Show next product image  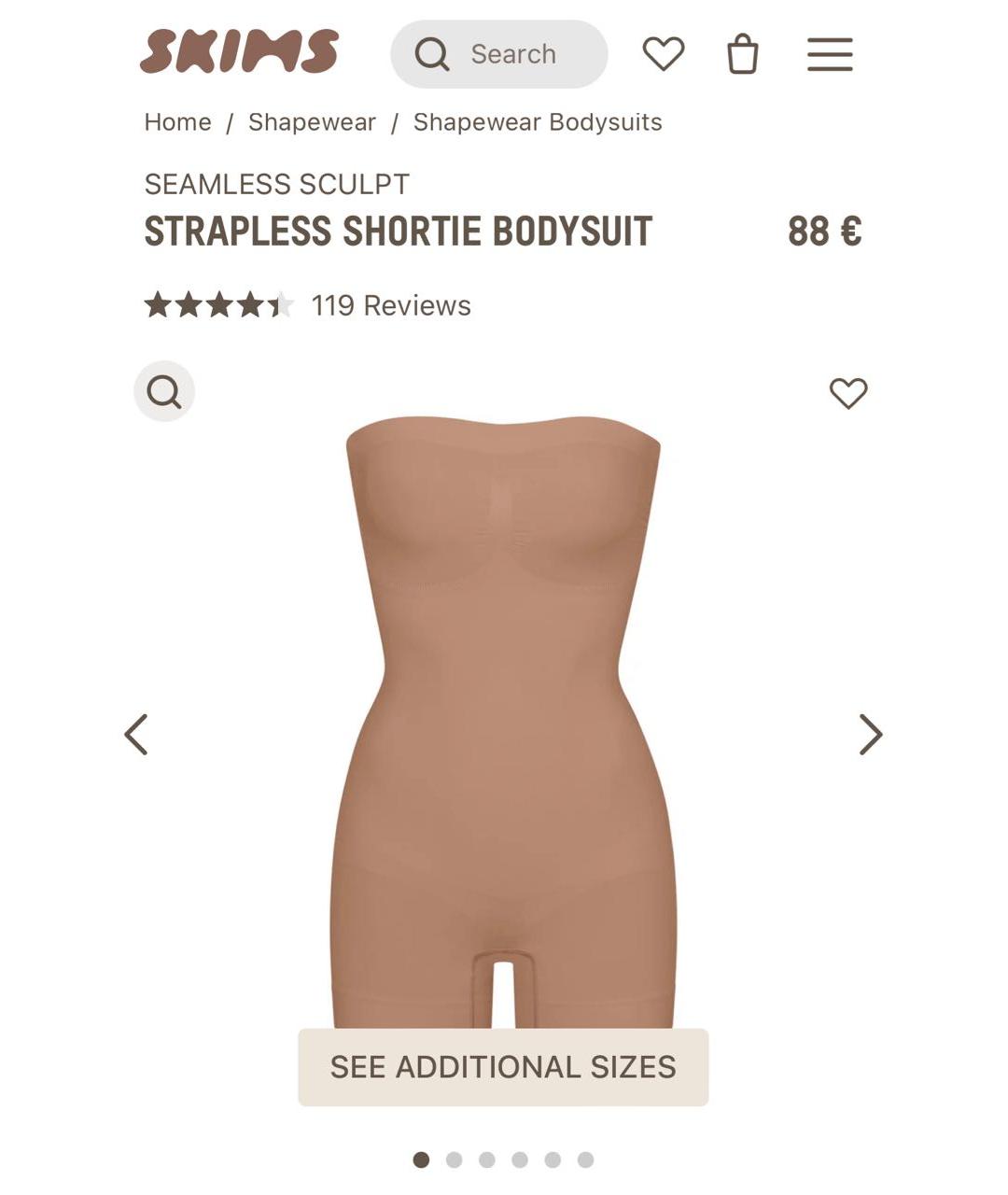click(x=870, y=734)
